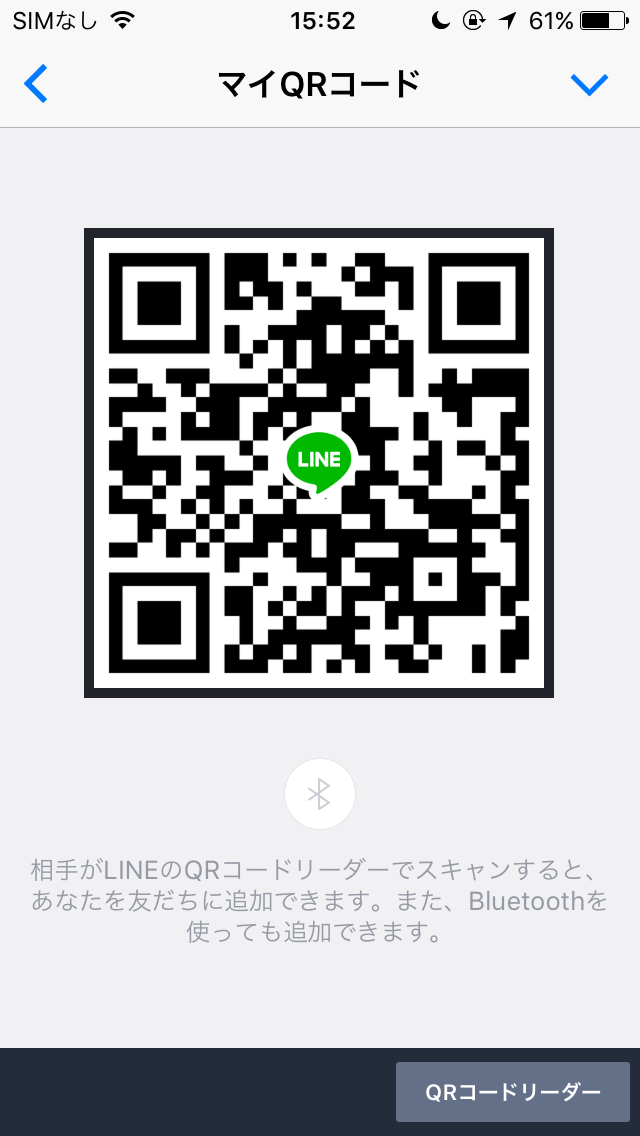Expand the dropdown chevron menu

pos(589,85)
